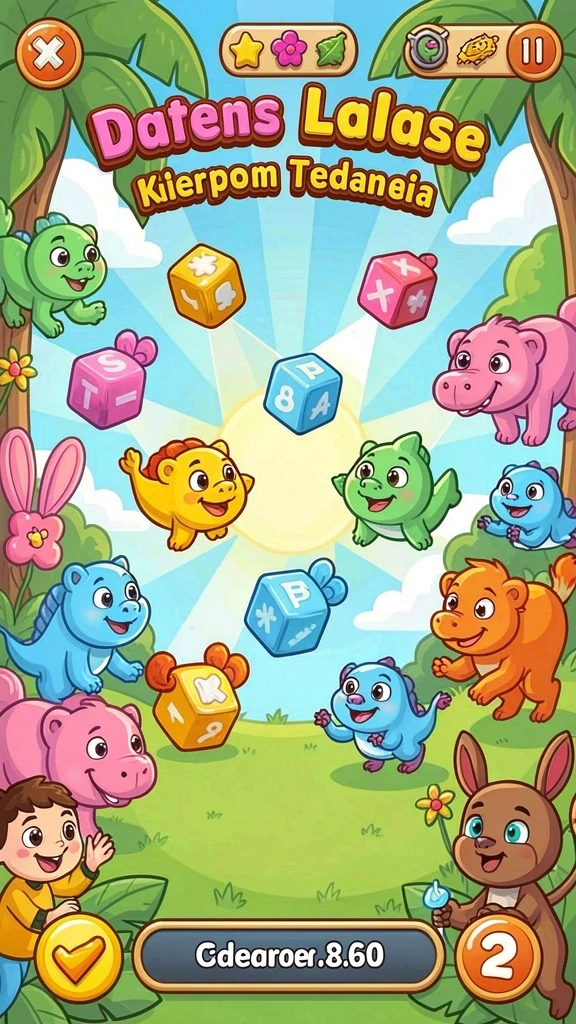Select the blue dice showing 8 and A
Viewport: 576px width, 1024px height.
pyautogui.click(x=302, y=393)
